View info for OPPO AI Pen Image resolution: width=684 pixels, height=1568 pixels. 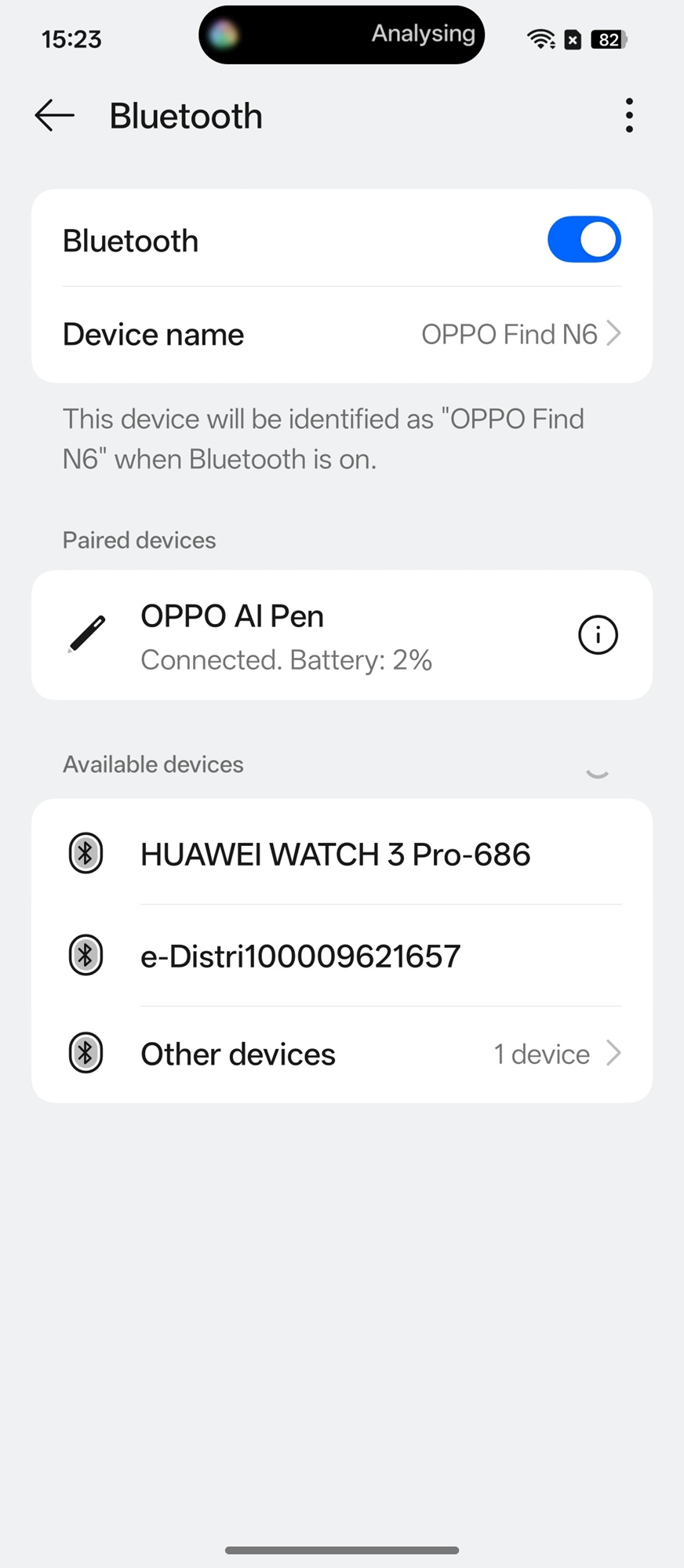click(598, 635)
